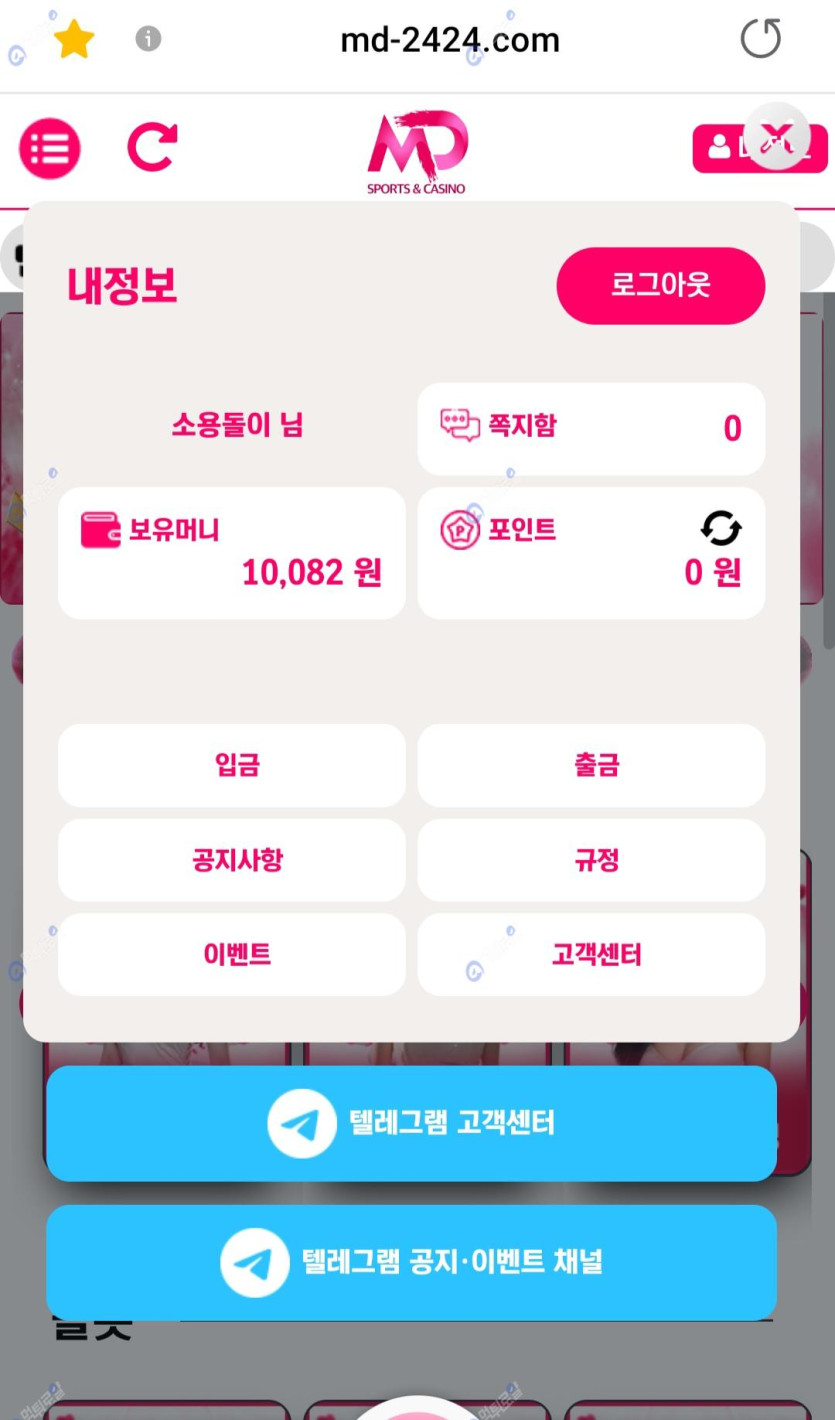Go to the 이벤트 page
The width and height of the screenshot is (835, 1420).
coord(232,954)
